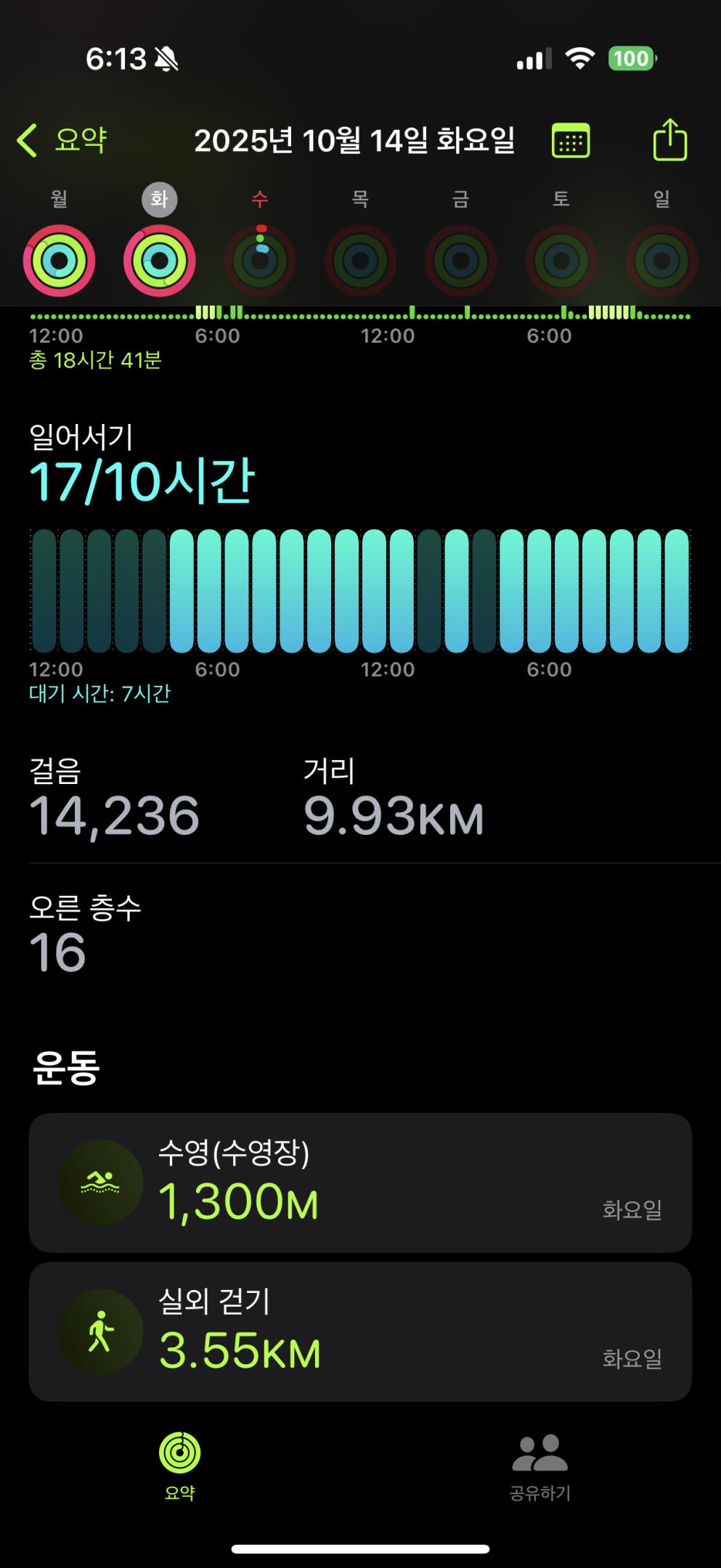Select Sunday (일) activity rings

pos(661,261)
